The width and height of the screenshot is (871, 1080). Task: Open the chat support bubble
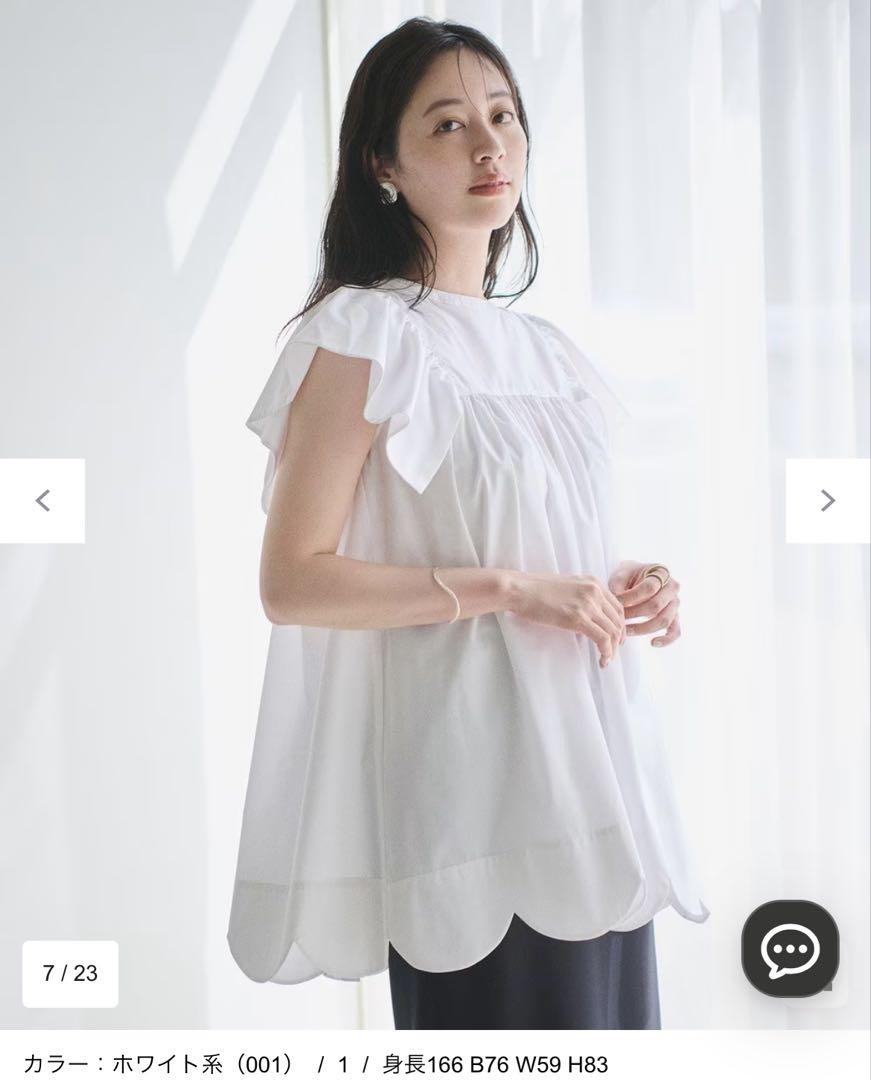[790, 948]
